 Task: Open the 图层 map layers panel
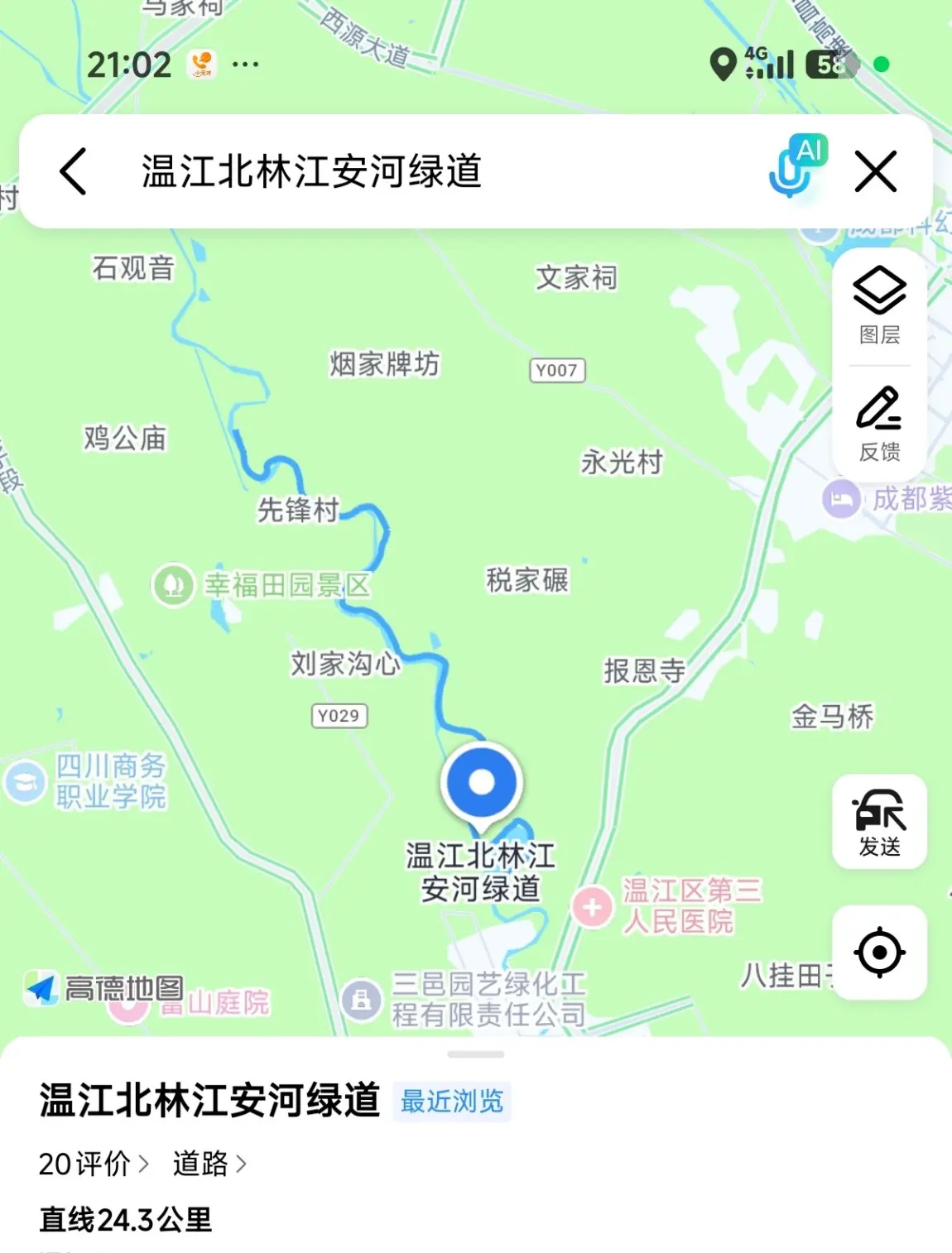tap(879, 305)
